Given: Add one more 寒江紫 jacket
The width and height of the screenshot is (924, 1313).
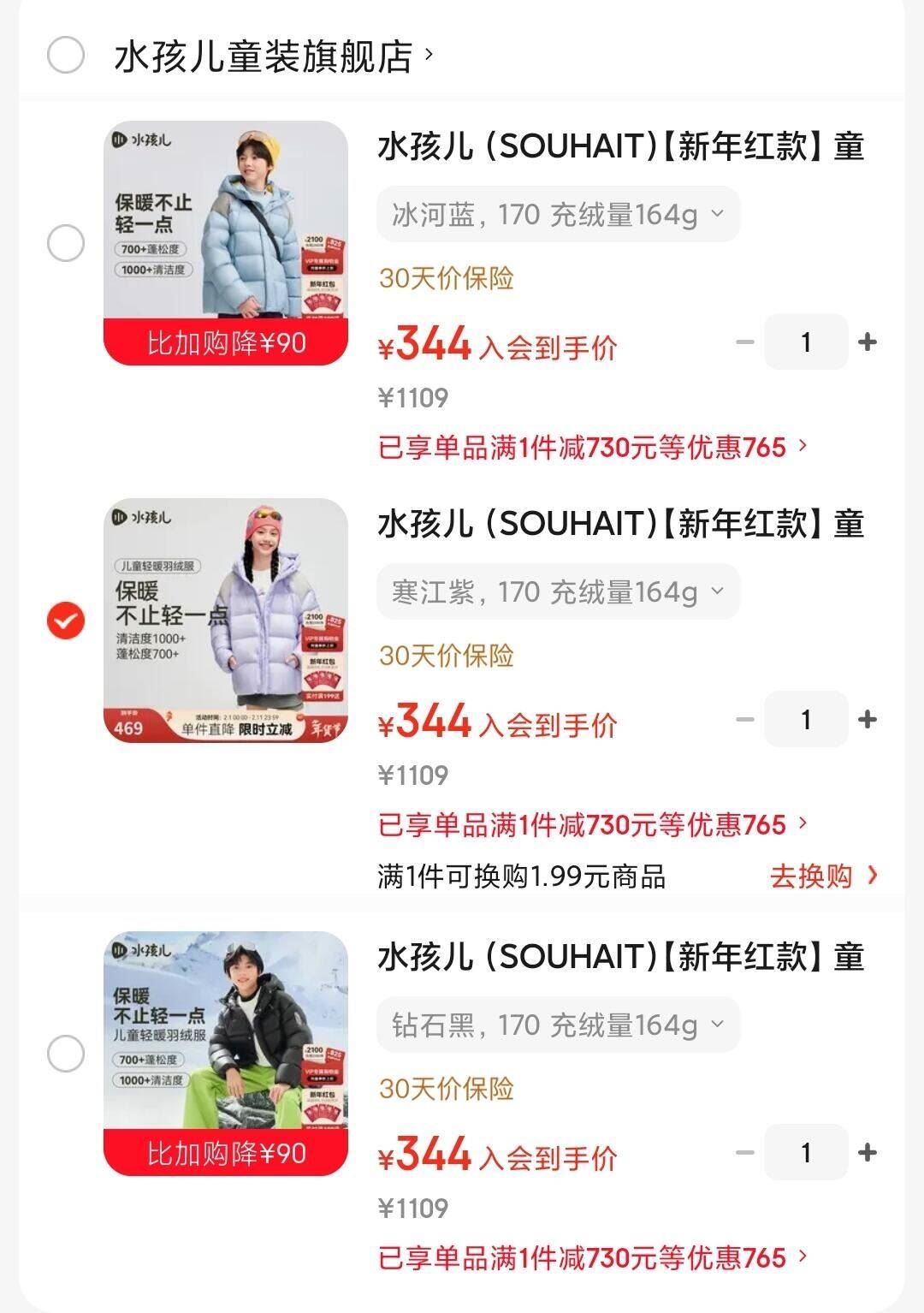Looking at the screenshot, I should 868,720.
